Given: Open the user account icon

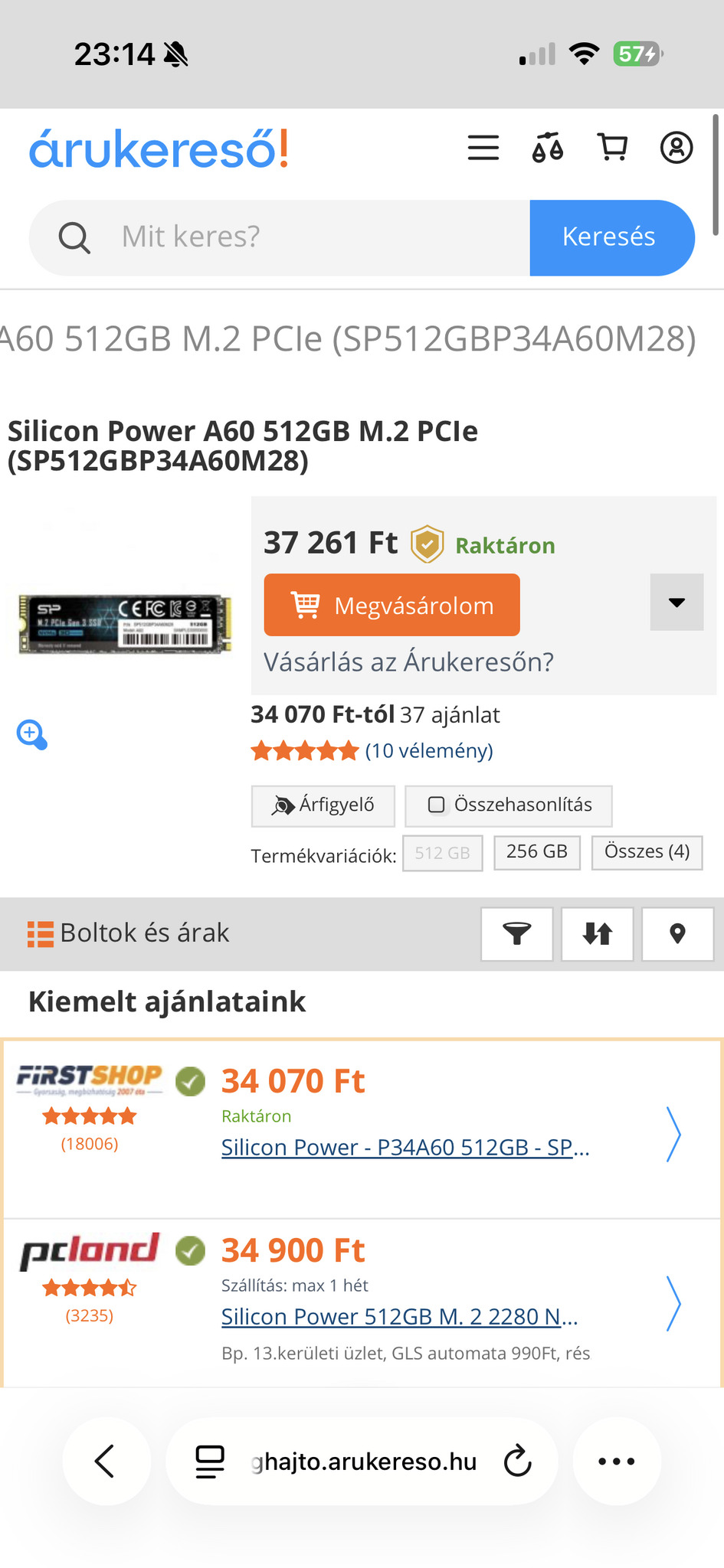Looking at the screenshot, I should tap(676, 147).
